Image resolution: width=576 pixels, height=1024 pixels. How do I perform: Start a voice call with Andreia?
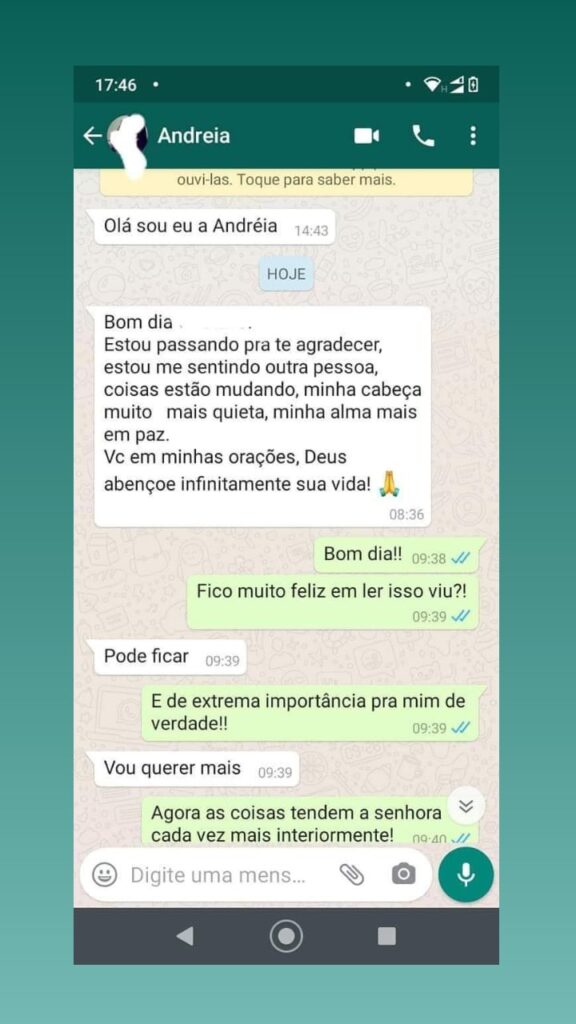(x=423, y=136)
